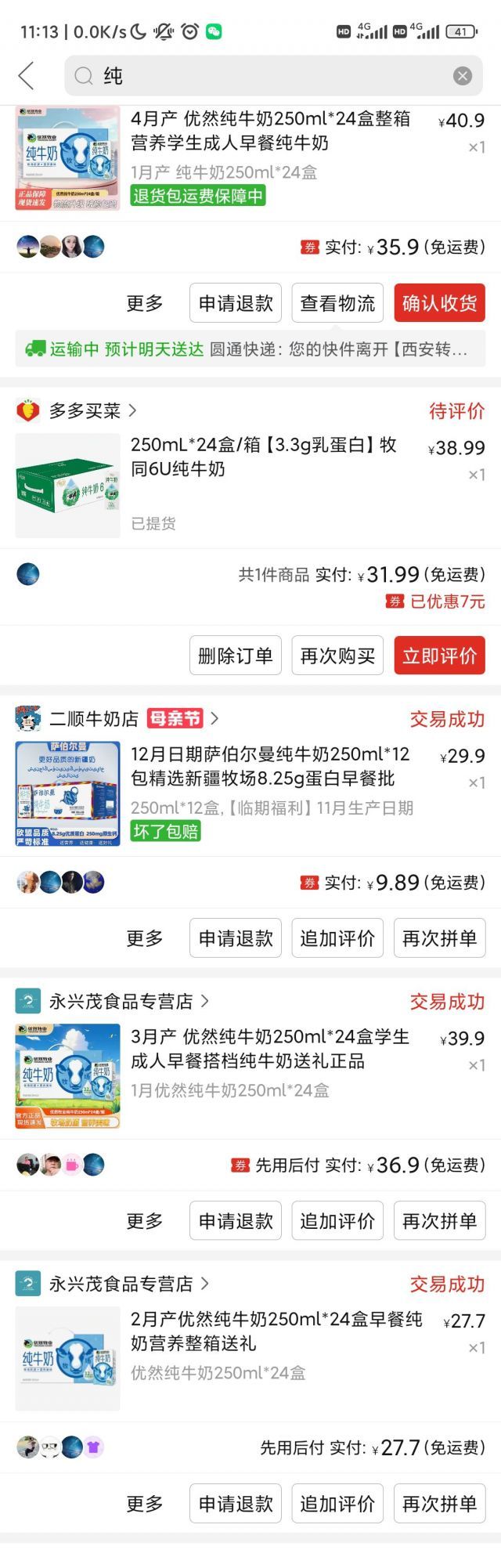Tap 更多 on the ¥36.9 order
The width and height of the screenshot is (501, 1568).
[145, 1221]
